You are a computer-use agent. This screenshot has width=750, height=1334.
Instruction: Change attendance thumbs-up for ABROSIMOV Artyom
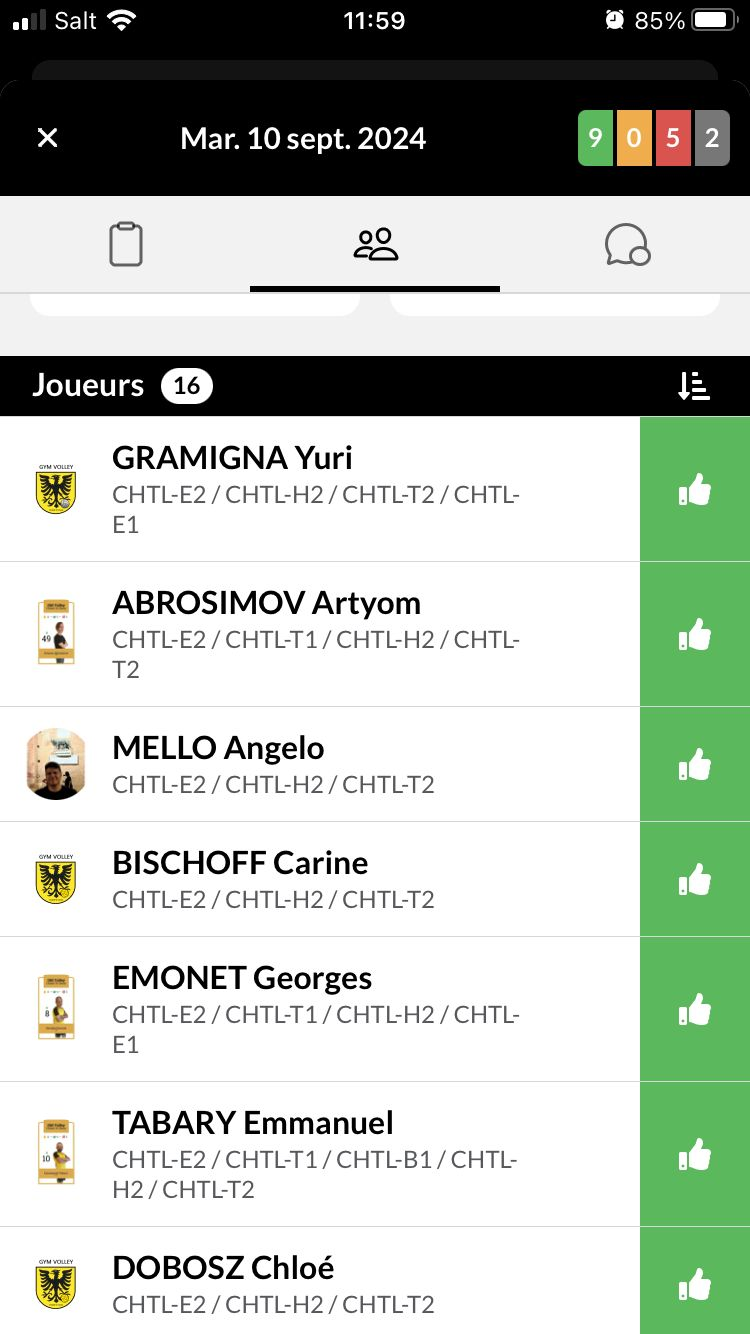(695, 634)
